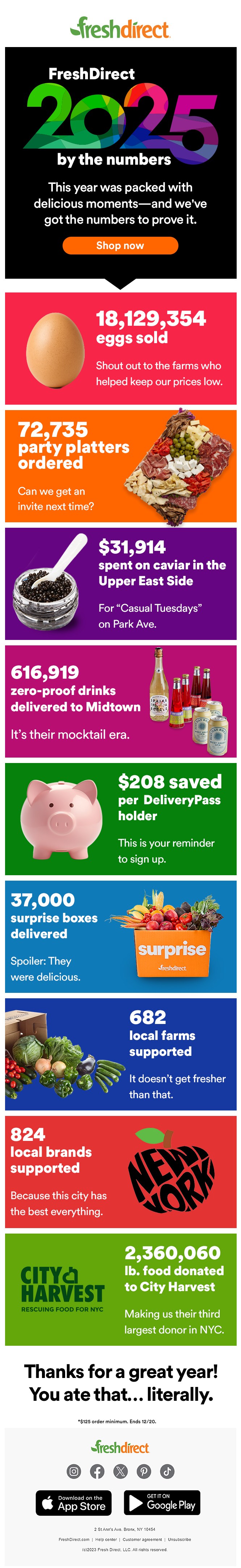Open FreshDirect's X profile
Viewport: 241px width, 1568px height.
(120, 1471)
